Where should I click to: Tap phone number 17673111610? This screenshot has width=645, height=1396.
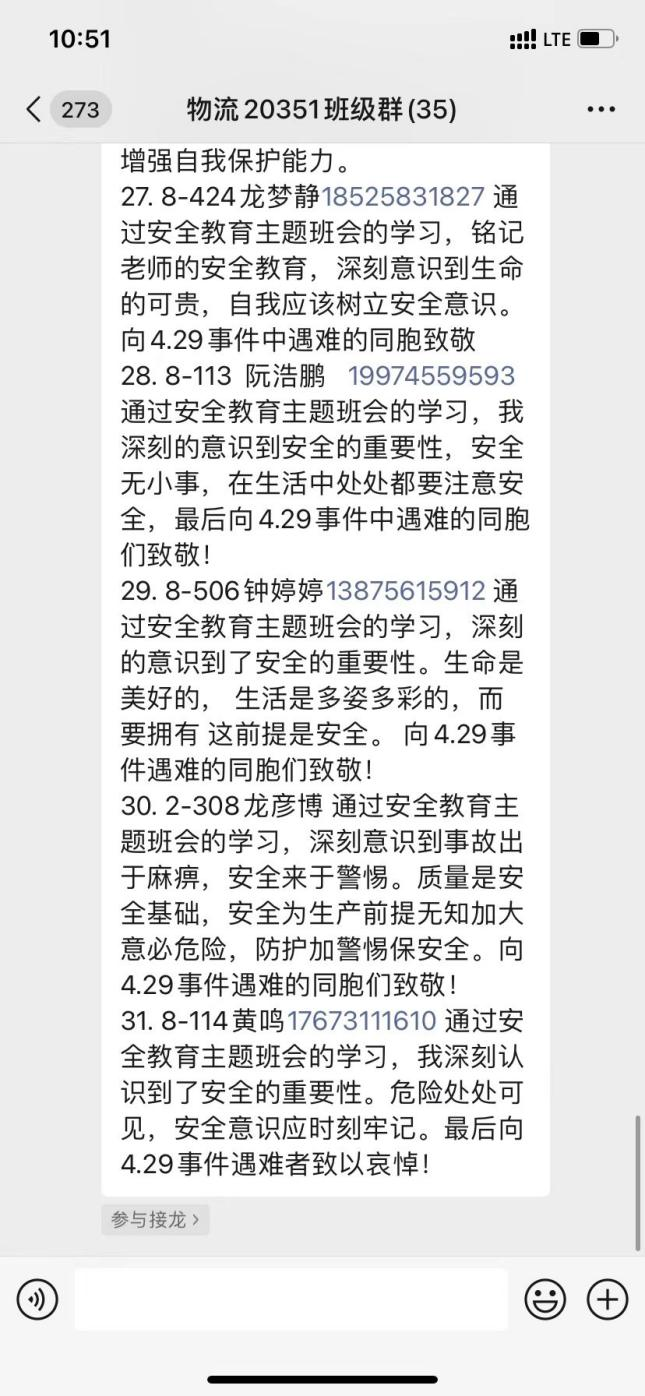click(362, 1021)
